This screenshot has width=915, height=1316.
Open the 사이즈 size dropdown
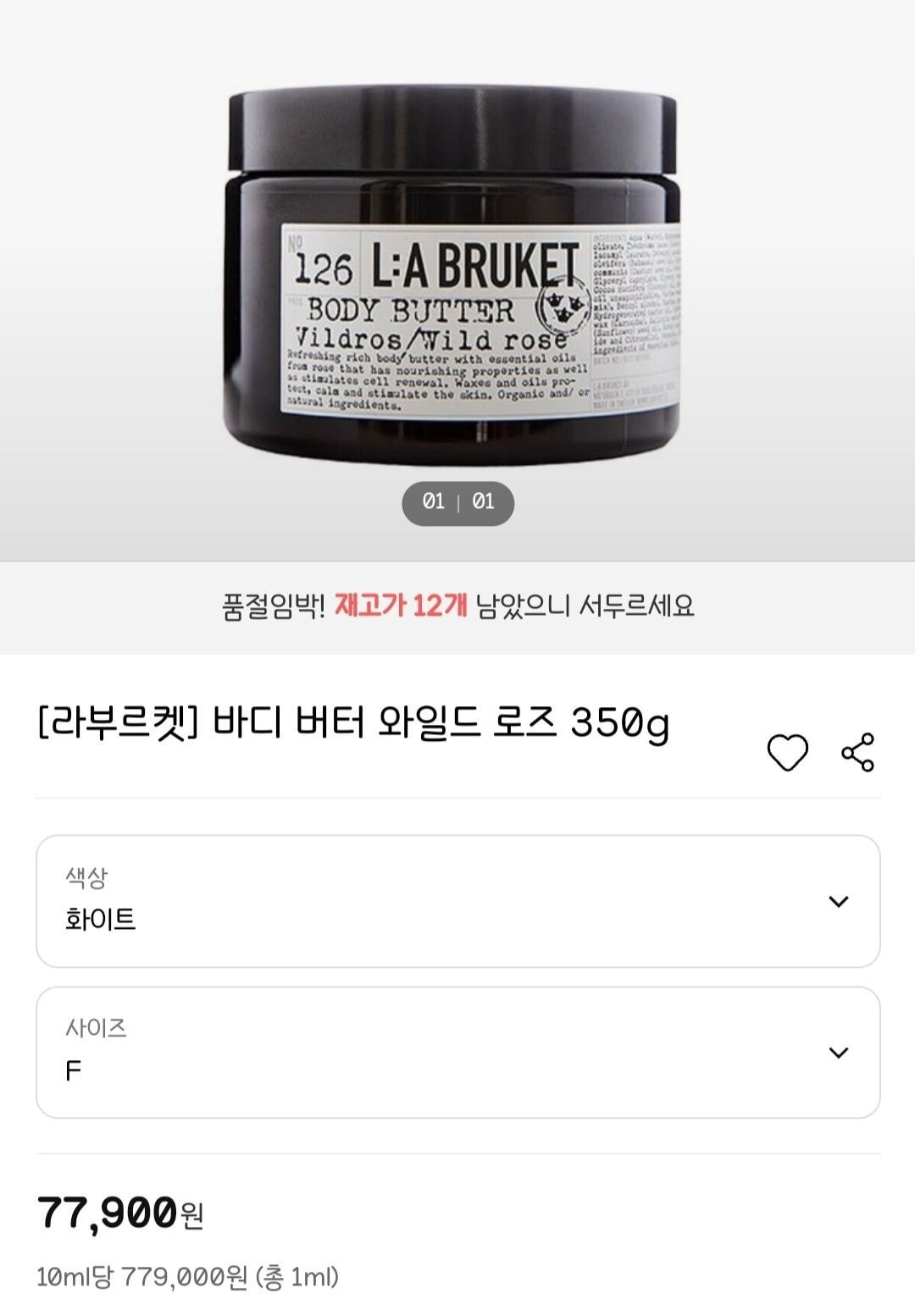[x=457, y=1052]
